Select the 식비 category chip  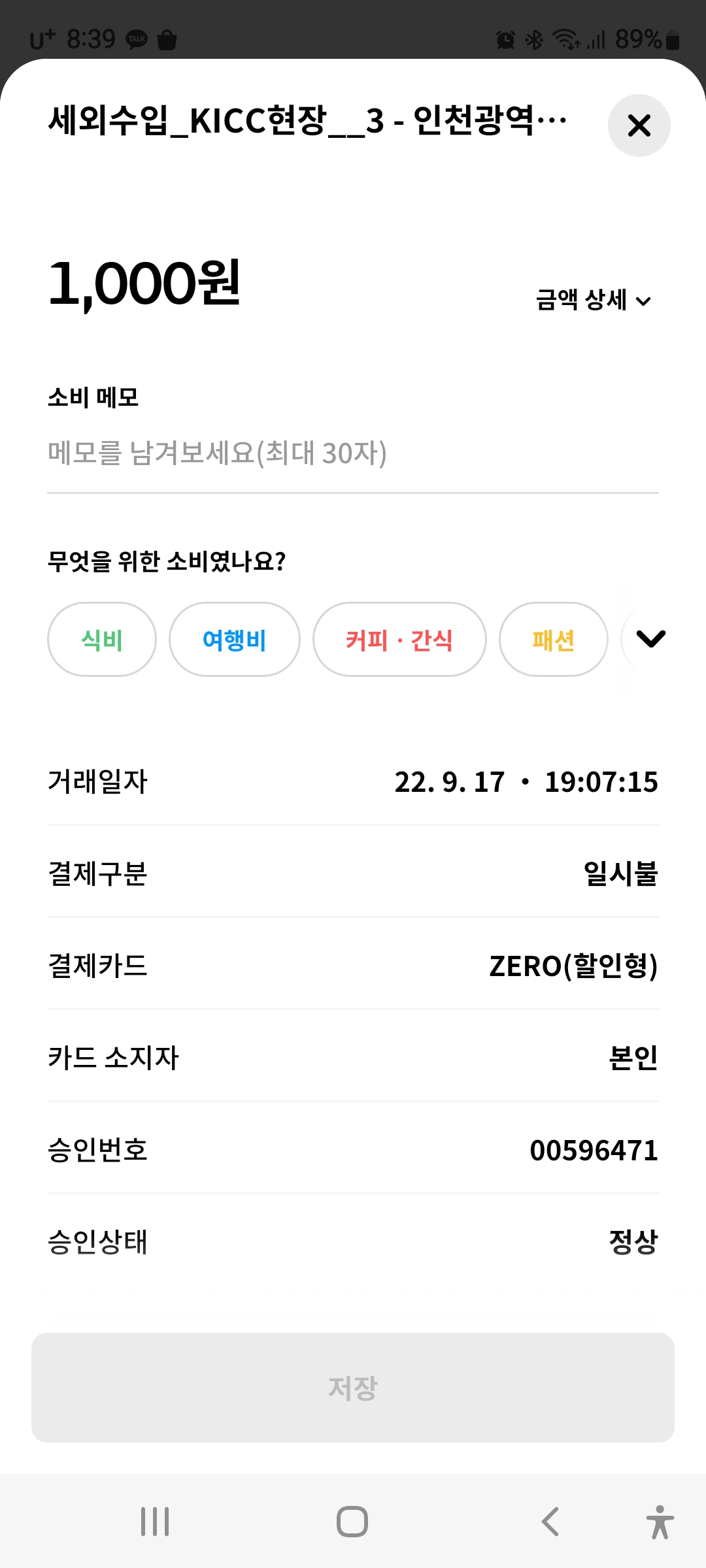coord(102,640)
